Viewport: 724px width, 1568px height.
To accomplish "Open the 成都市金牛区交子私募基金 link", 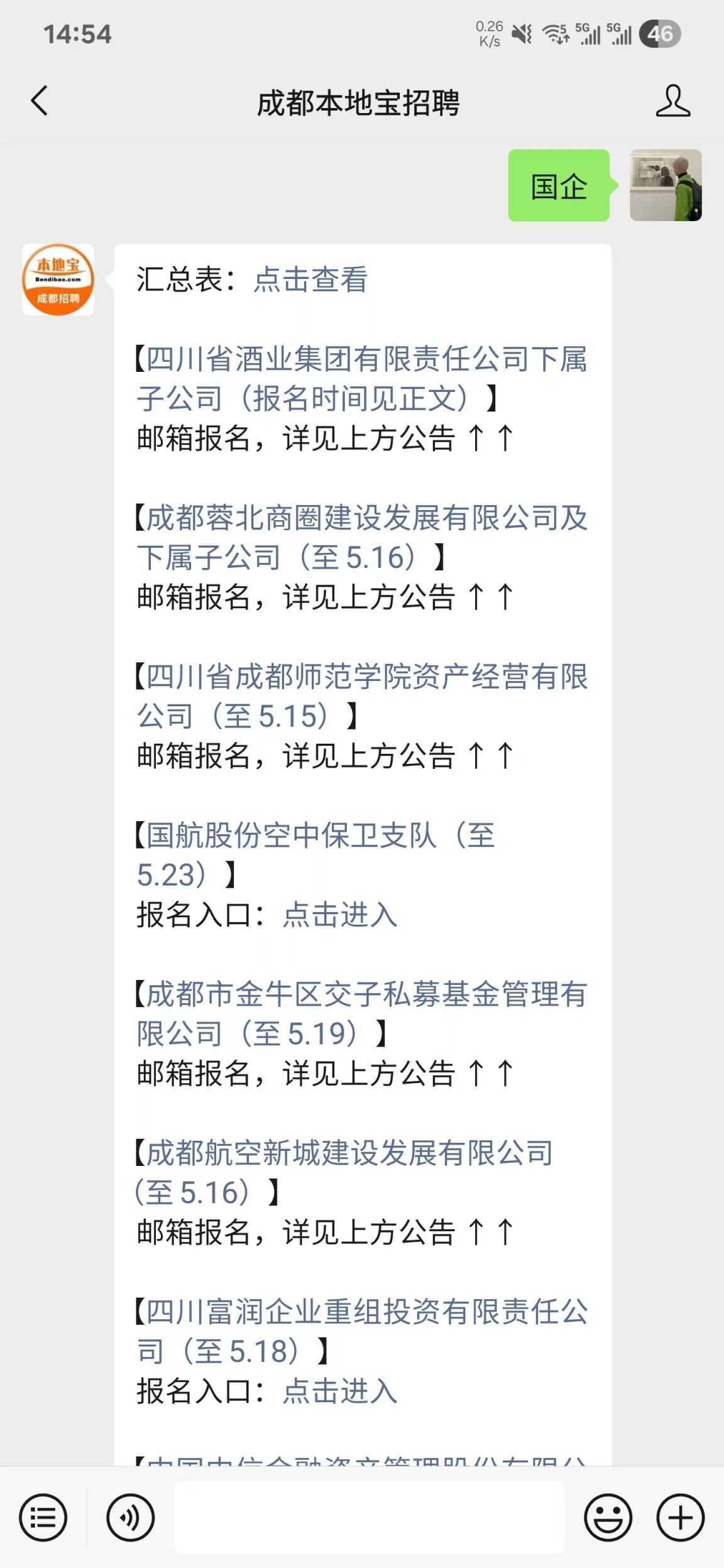I will coord(363,1013).
